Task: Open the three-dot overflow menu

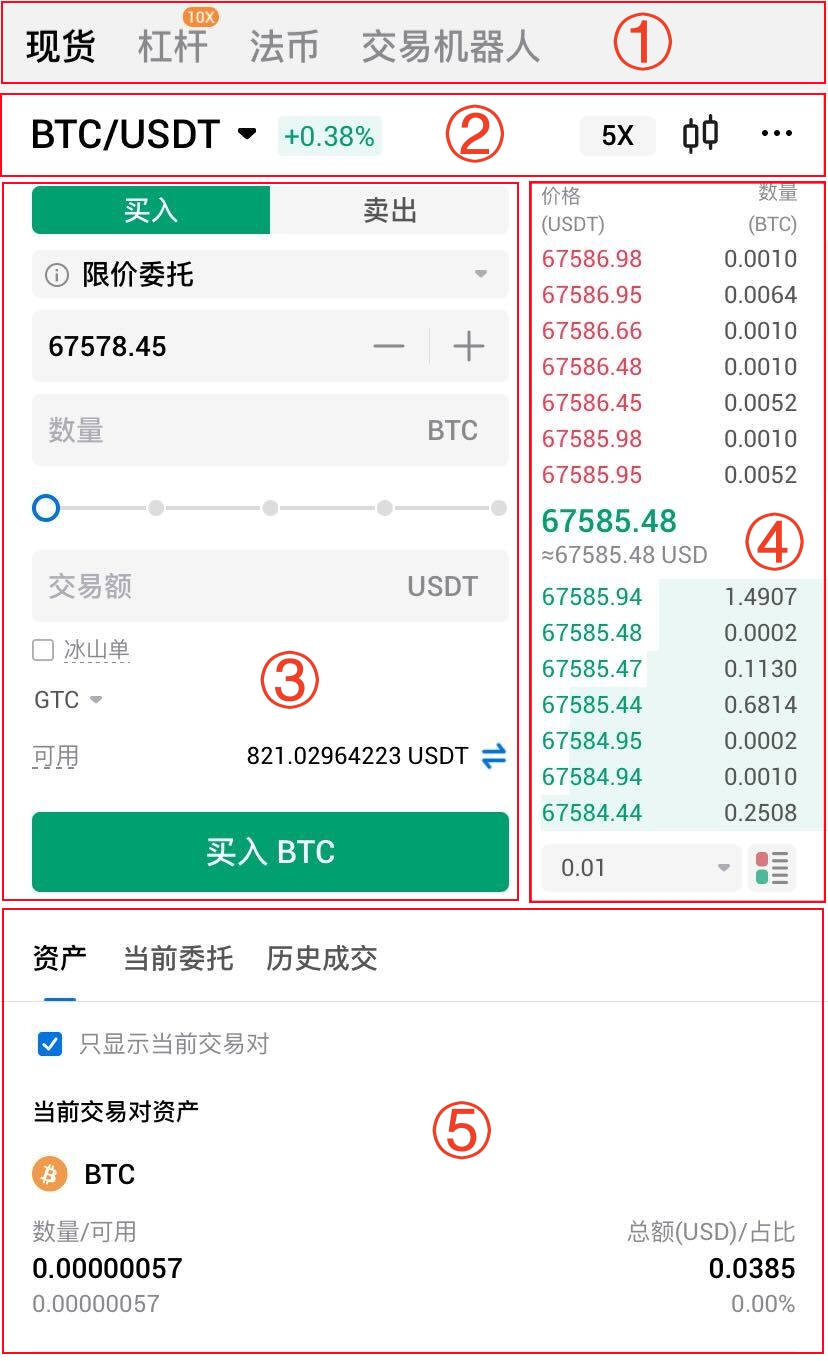Action: tap(777, 134)
